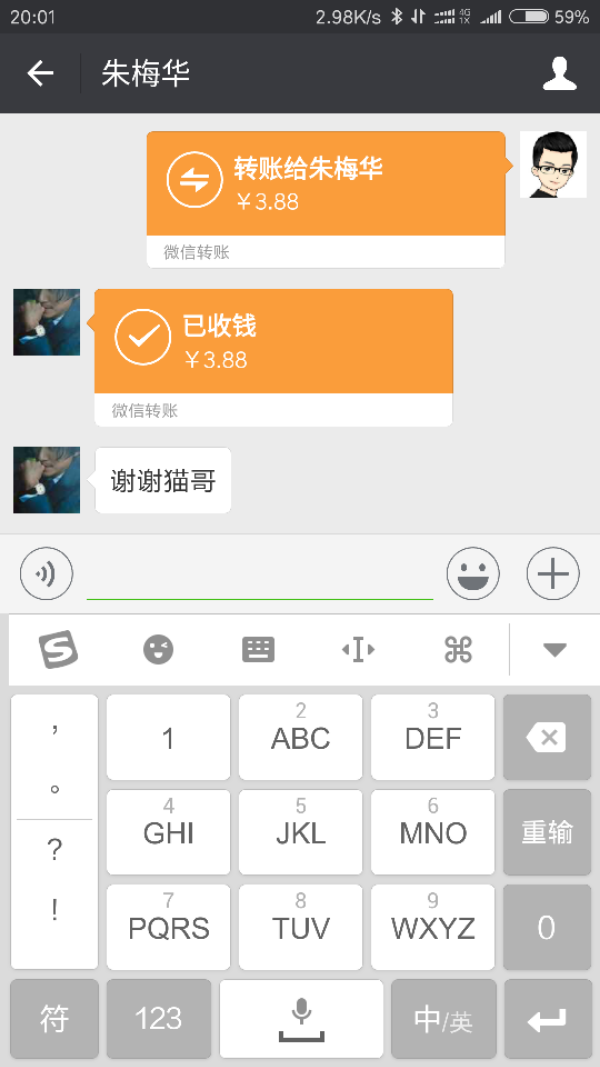Open the 符 symbols keyboard
The height and width of the screenshot is (1067, 600).
click(54, 1019)
